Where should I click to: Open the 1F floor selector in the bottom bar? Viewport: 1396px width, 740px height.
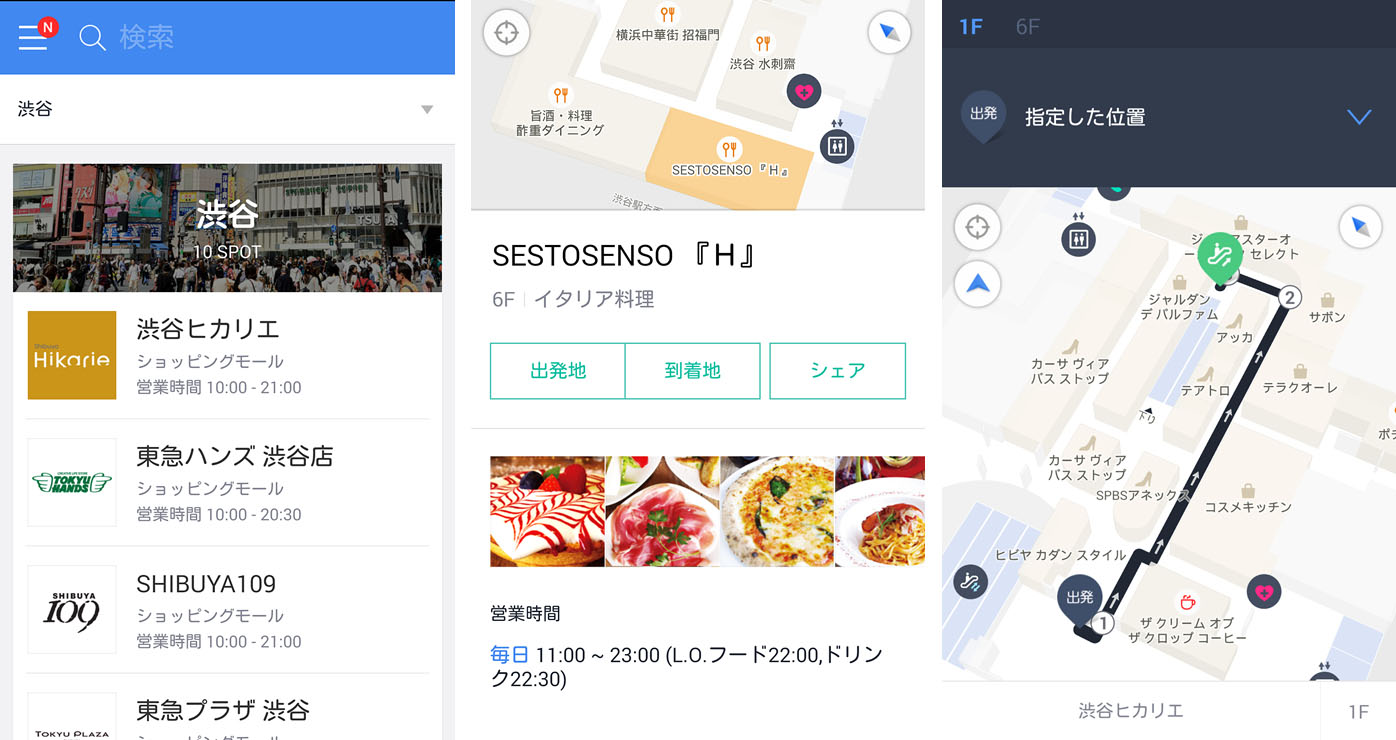(1357, 711)
